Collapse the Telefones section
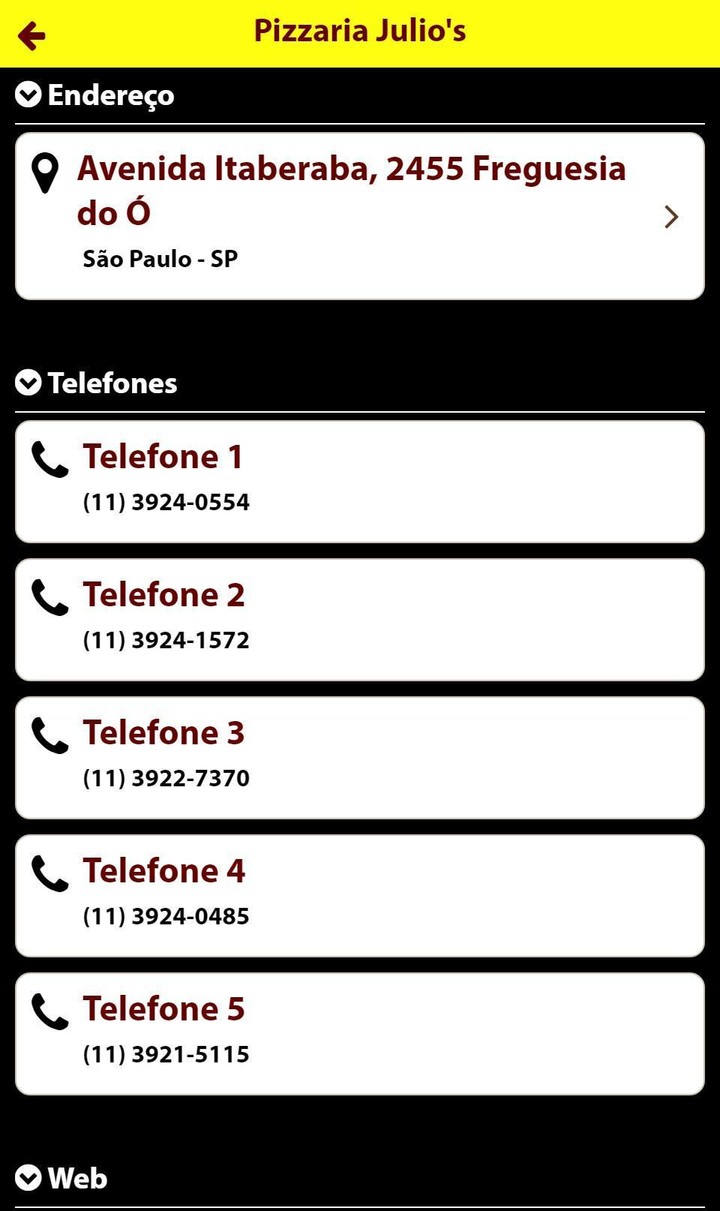Screen dimensions: 720x1211 (28, 383)
